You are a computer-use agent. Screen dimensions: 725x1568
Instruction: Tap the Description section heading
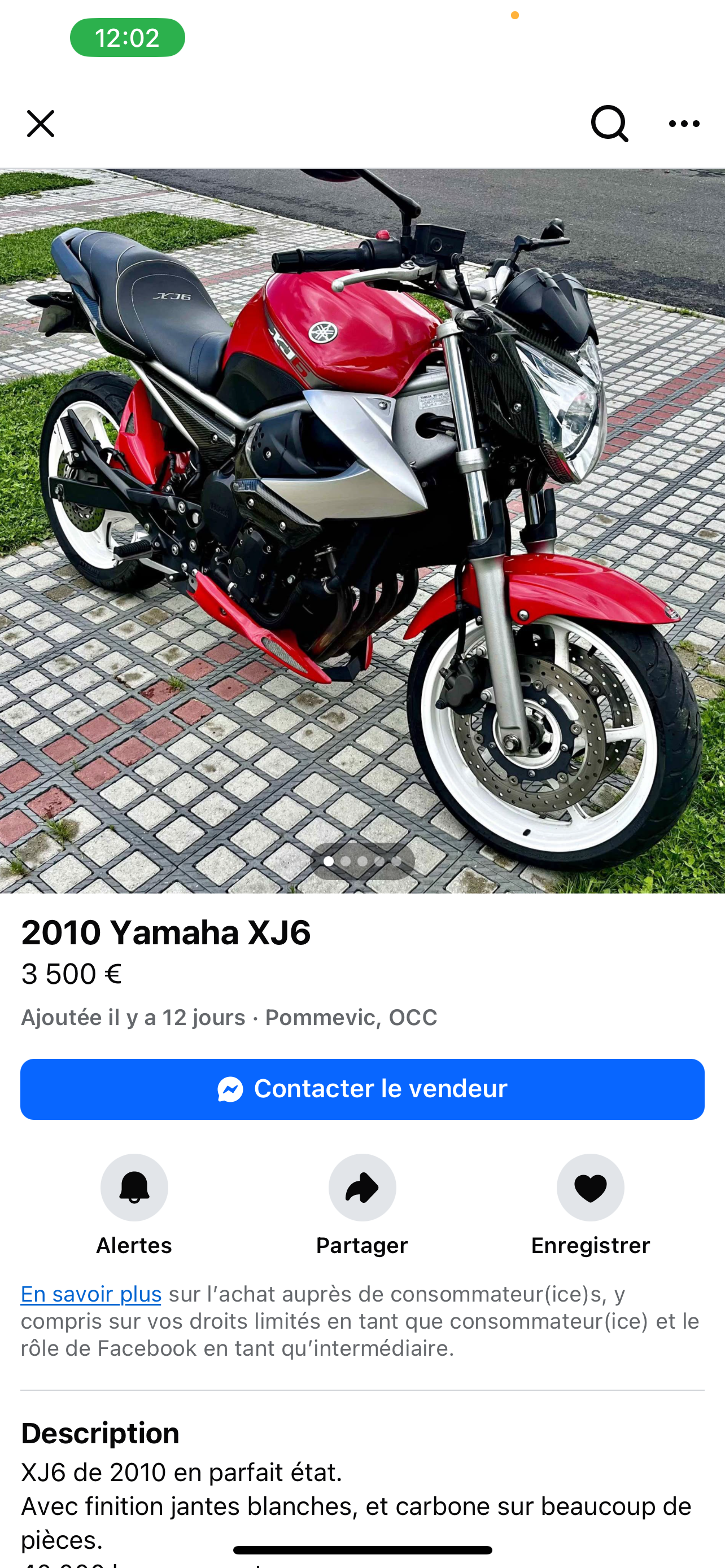click(x=100, y=1431)
